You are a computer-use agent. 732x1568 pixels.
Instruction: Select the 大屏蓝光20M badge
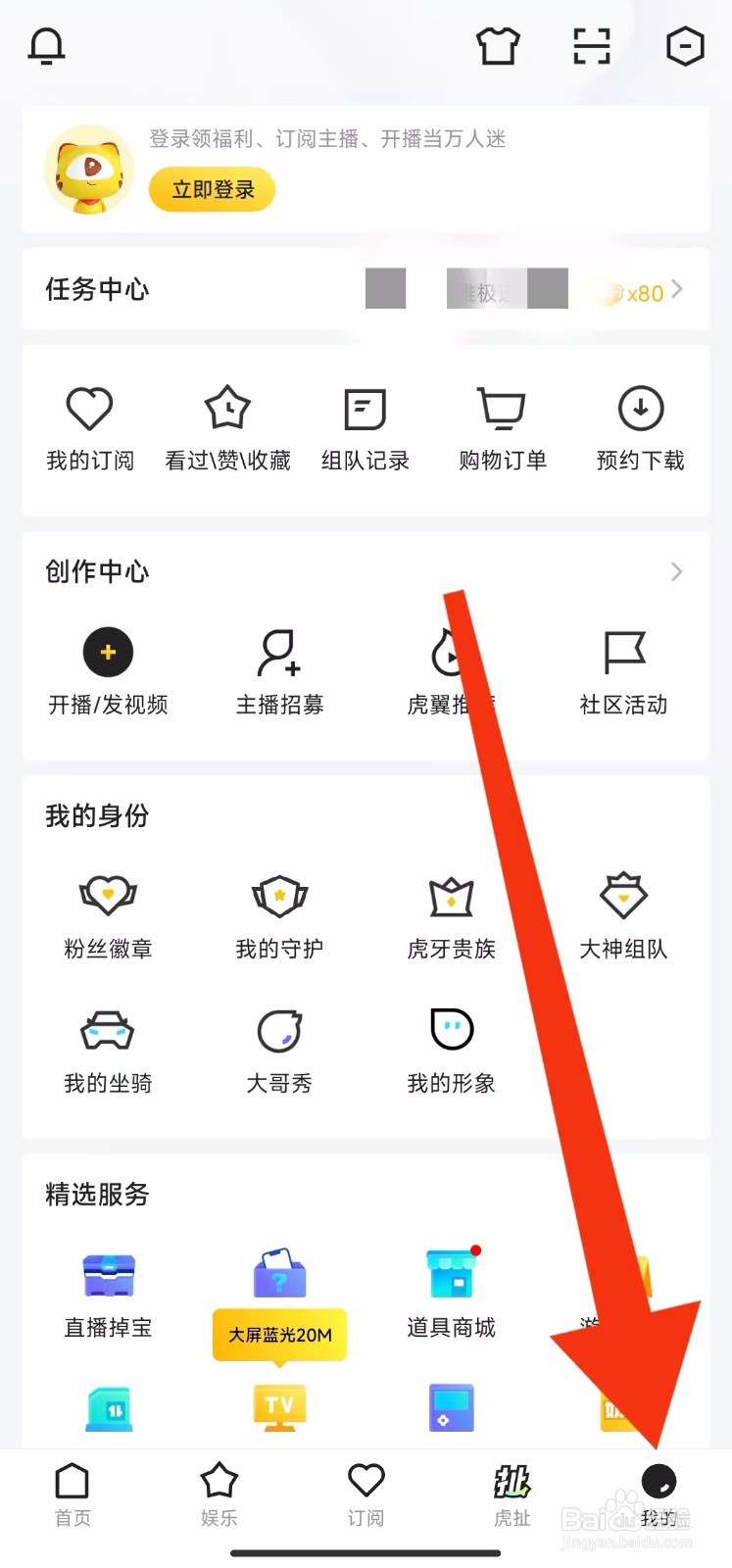click(279, 1335)
